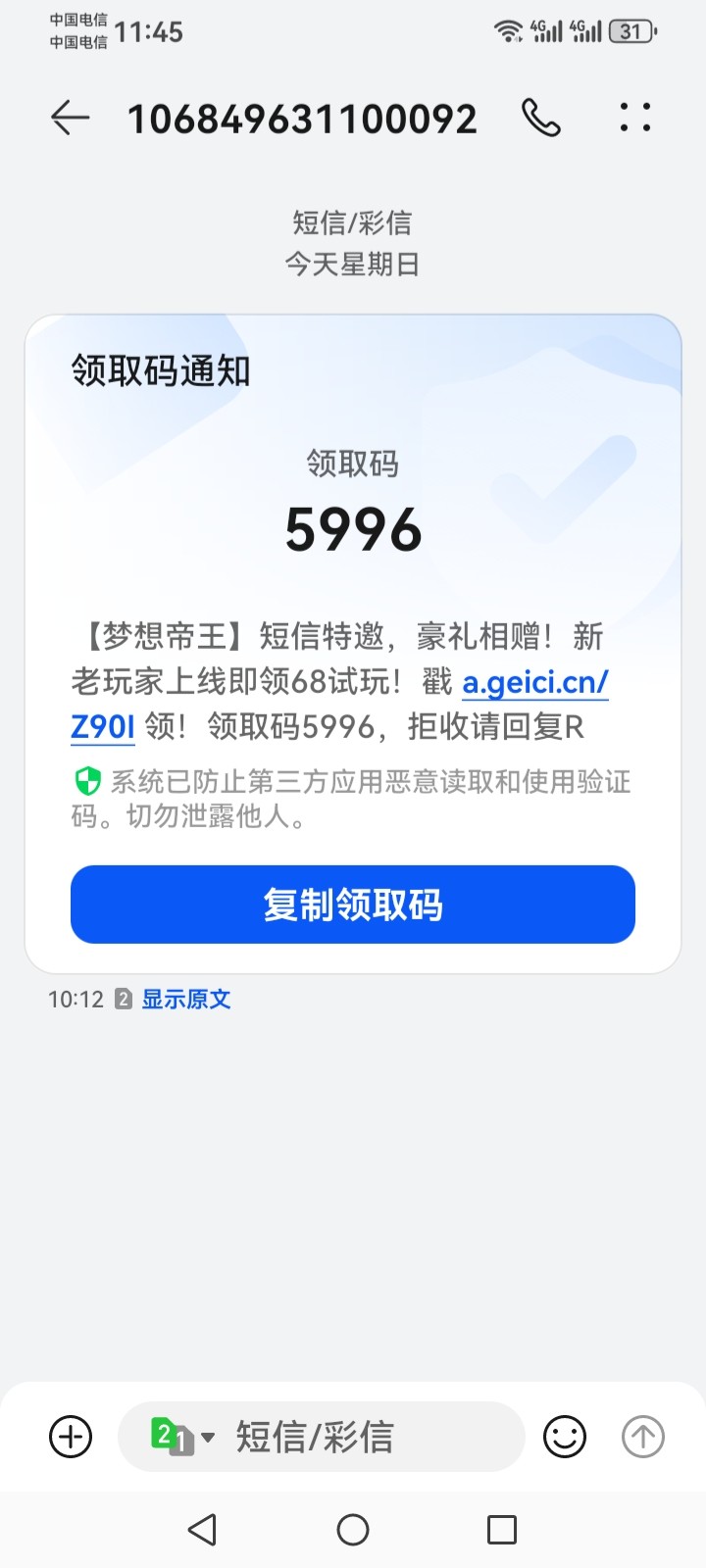Go to the system home screen
The width and height of the screenshot is (706, 1568).
pyautogui.click(x=353, y=1530)
